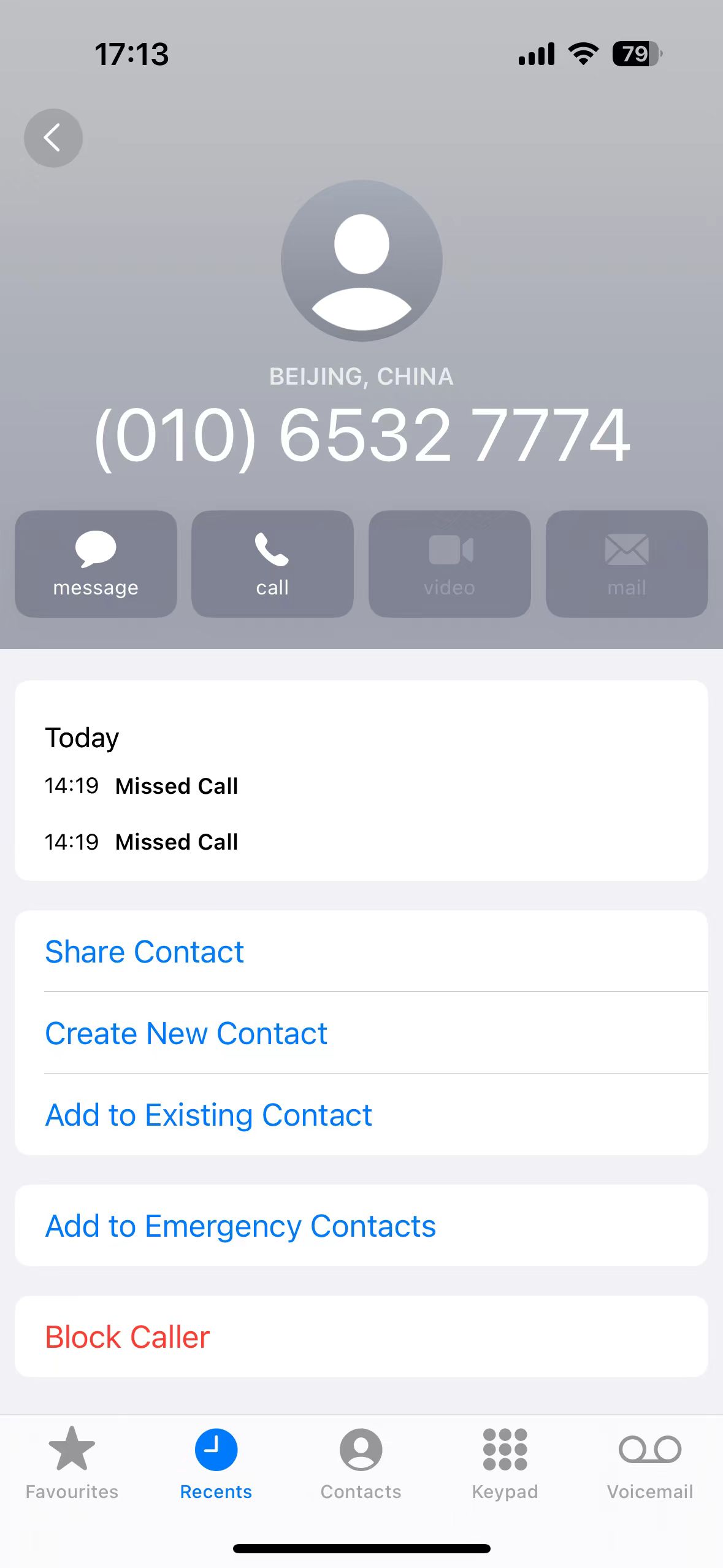
Task: Switch to the Favourites tab
Action: tap(72, 1463)
